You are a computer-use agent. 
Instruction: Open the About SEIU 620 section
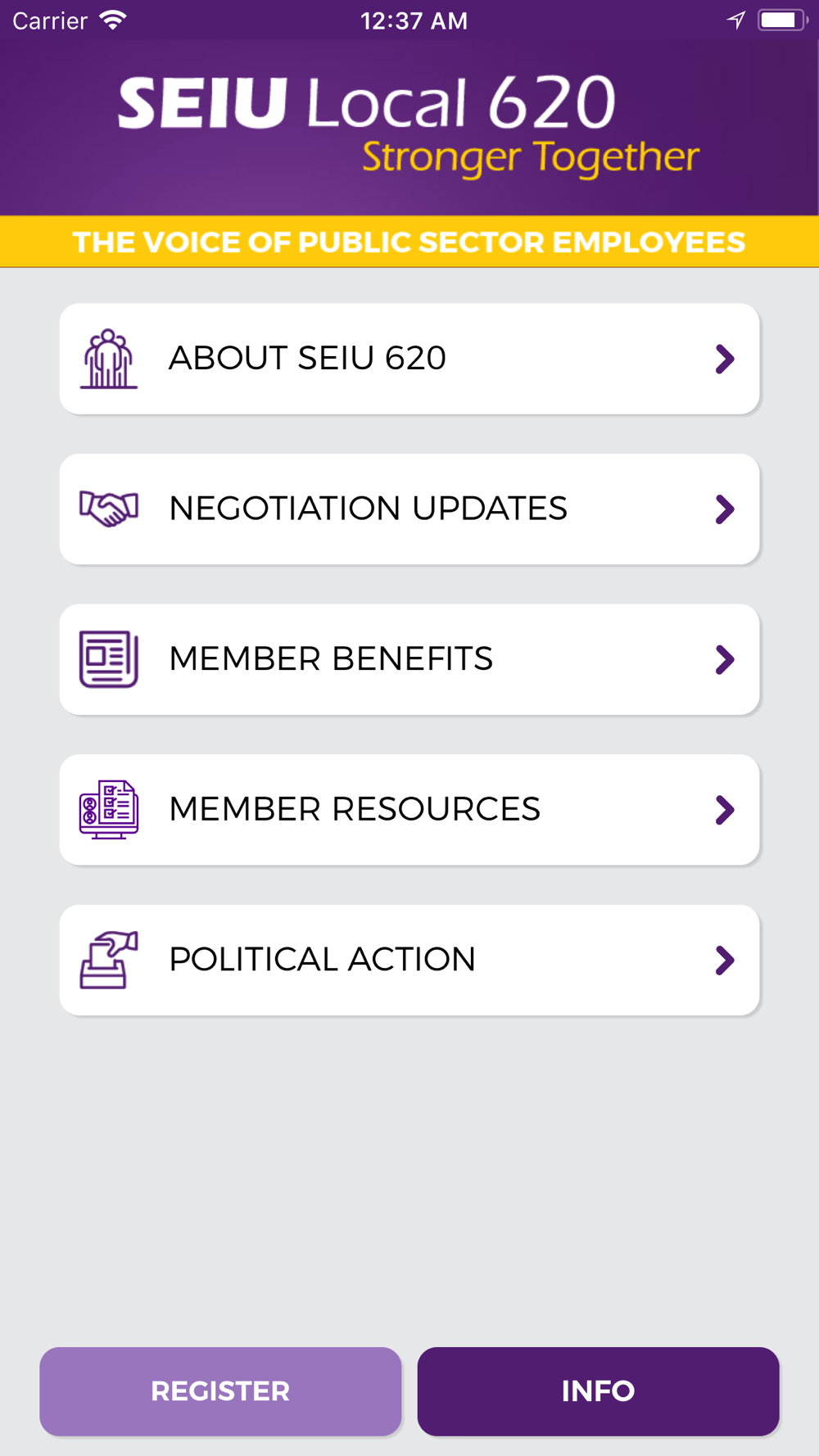pyautogui.click(x=409, y=359)
